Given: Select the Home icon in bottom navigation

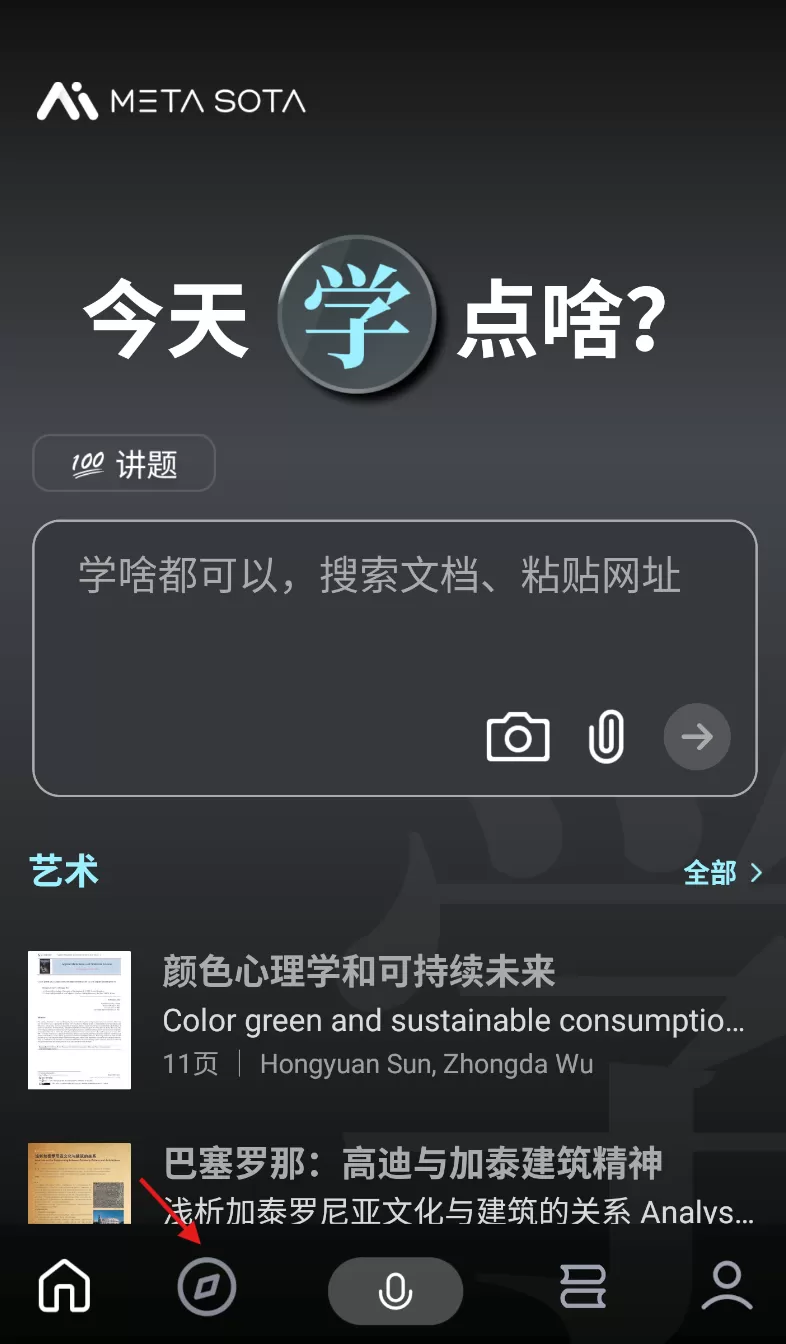Looking at the screenshot, I should pos(62,1289).
